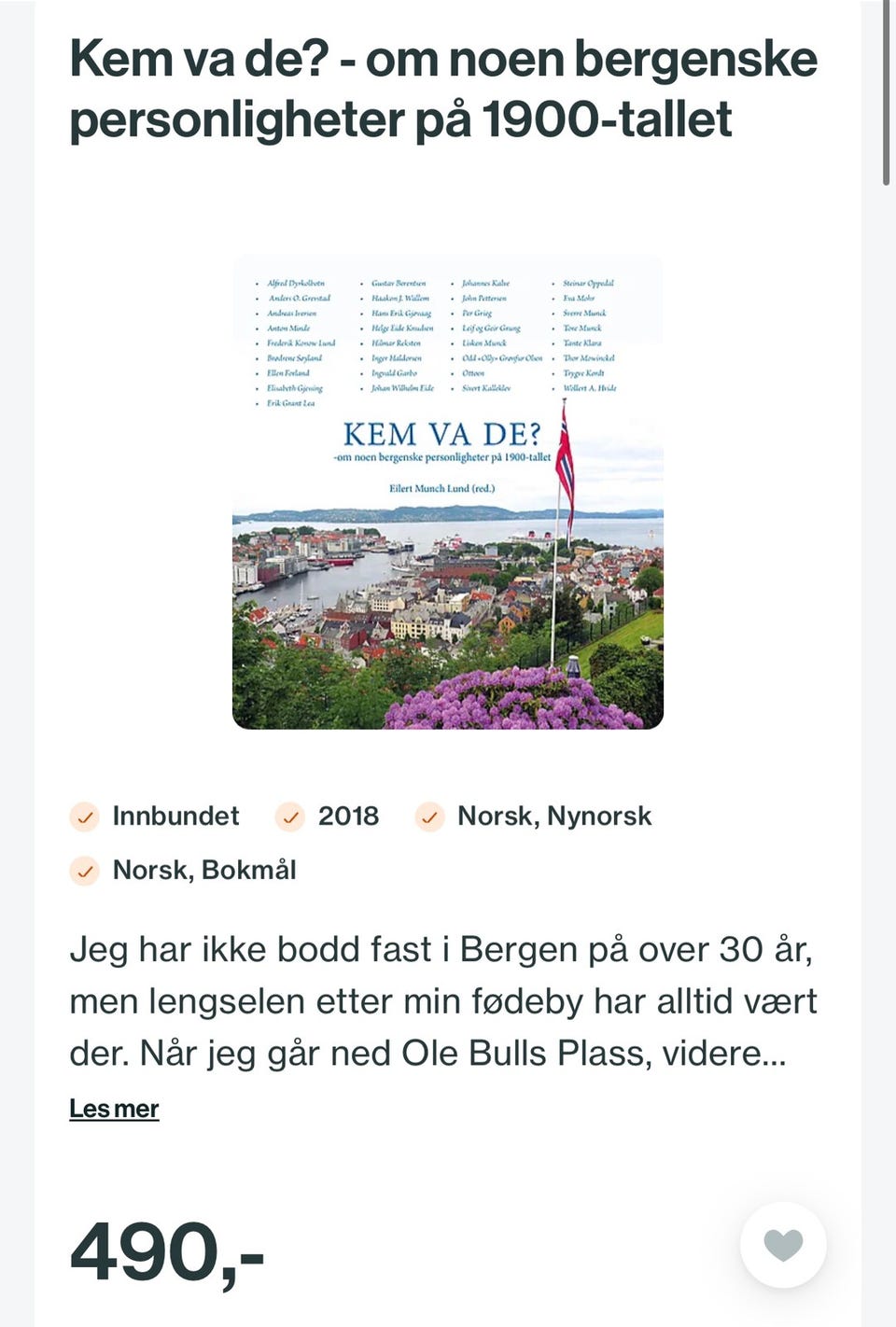Click the 490,- price label
896x1327 pixels.
pyautogui.click(x=168, y=1253)
